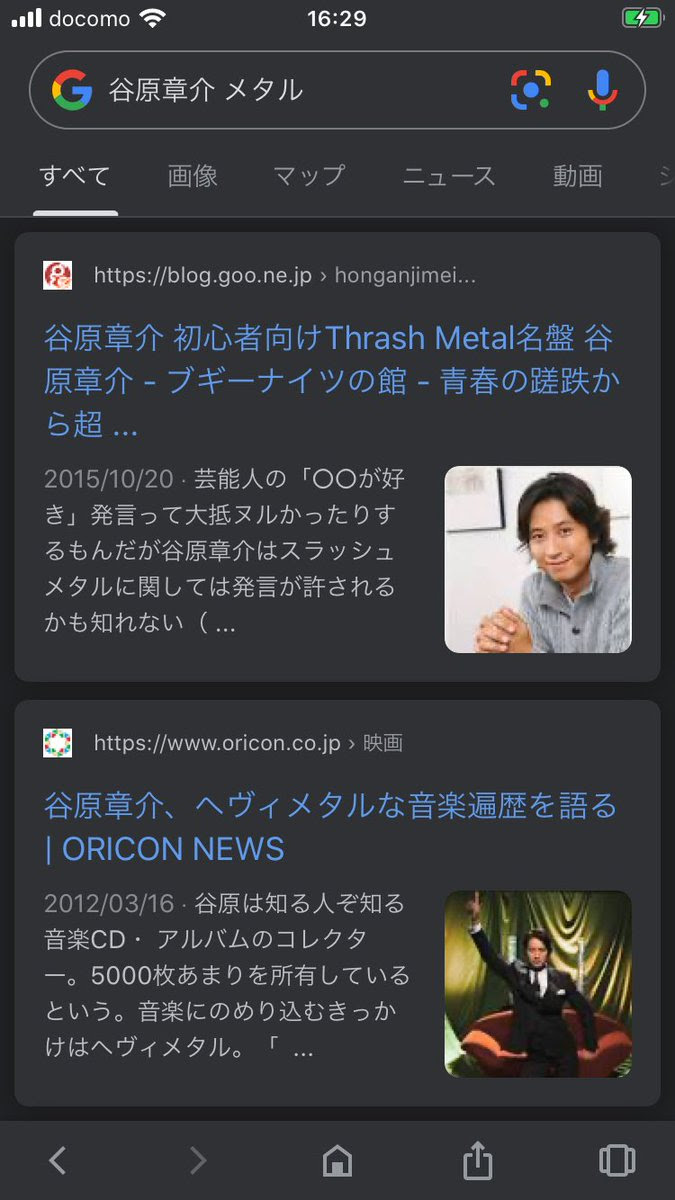This screenshot has height=1200, width=675.
Task: Share this search results page
Action: [x=478, y=1160]
